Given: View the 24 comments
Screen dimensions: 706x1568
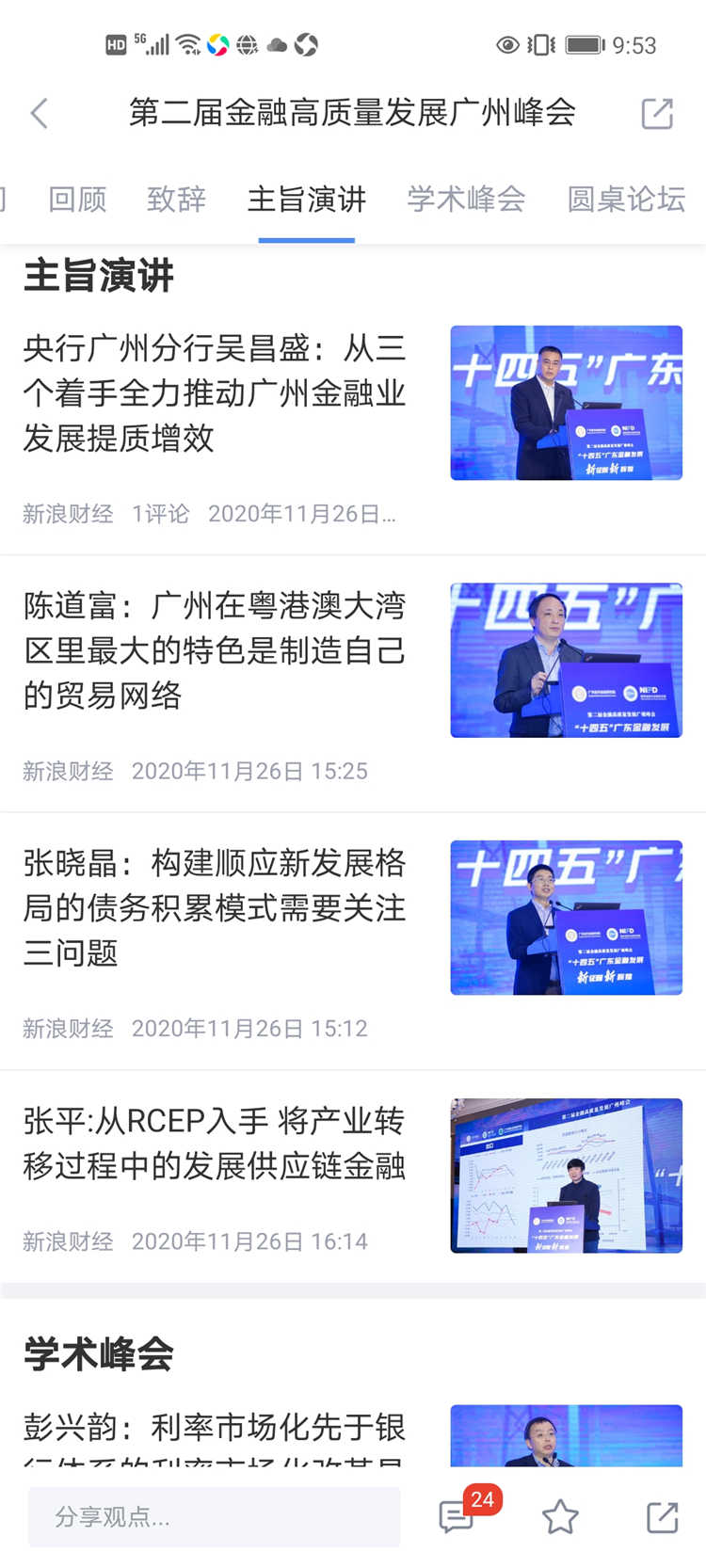Looking at the screenshot, I should tap(457, 1516).
